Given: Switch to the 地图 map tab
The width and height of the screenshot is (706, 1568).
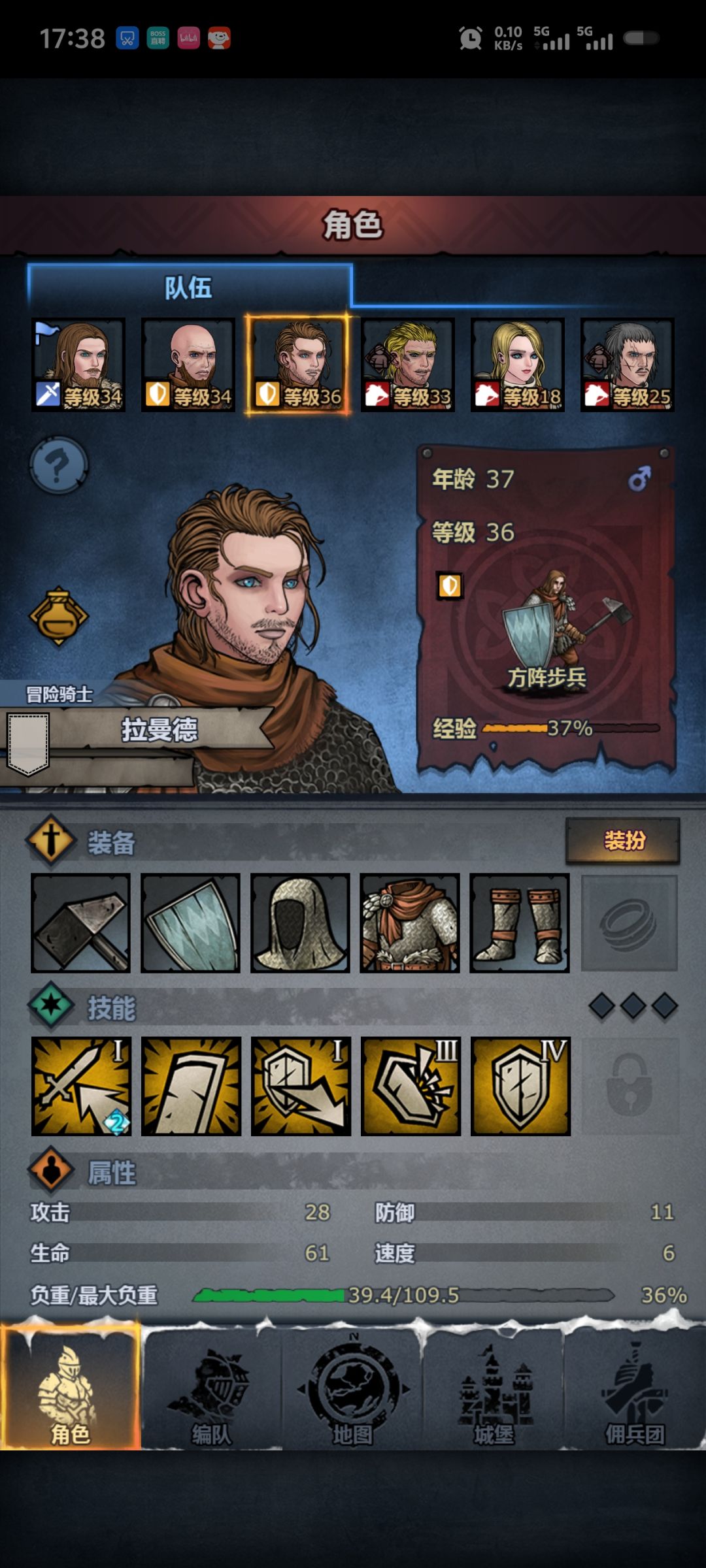Looking at the screenshot, I should pyautogui.click(x=353, y=1390).
